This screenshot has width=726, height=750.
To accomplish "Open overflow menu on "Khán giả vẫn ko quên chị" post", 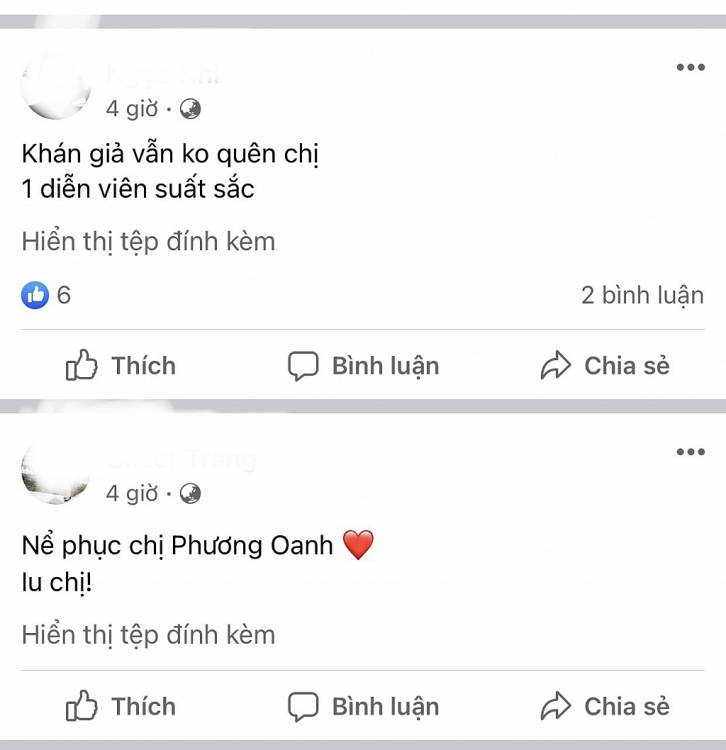I will [x=690, y=67].
